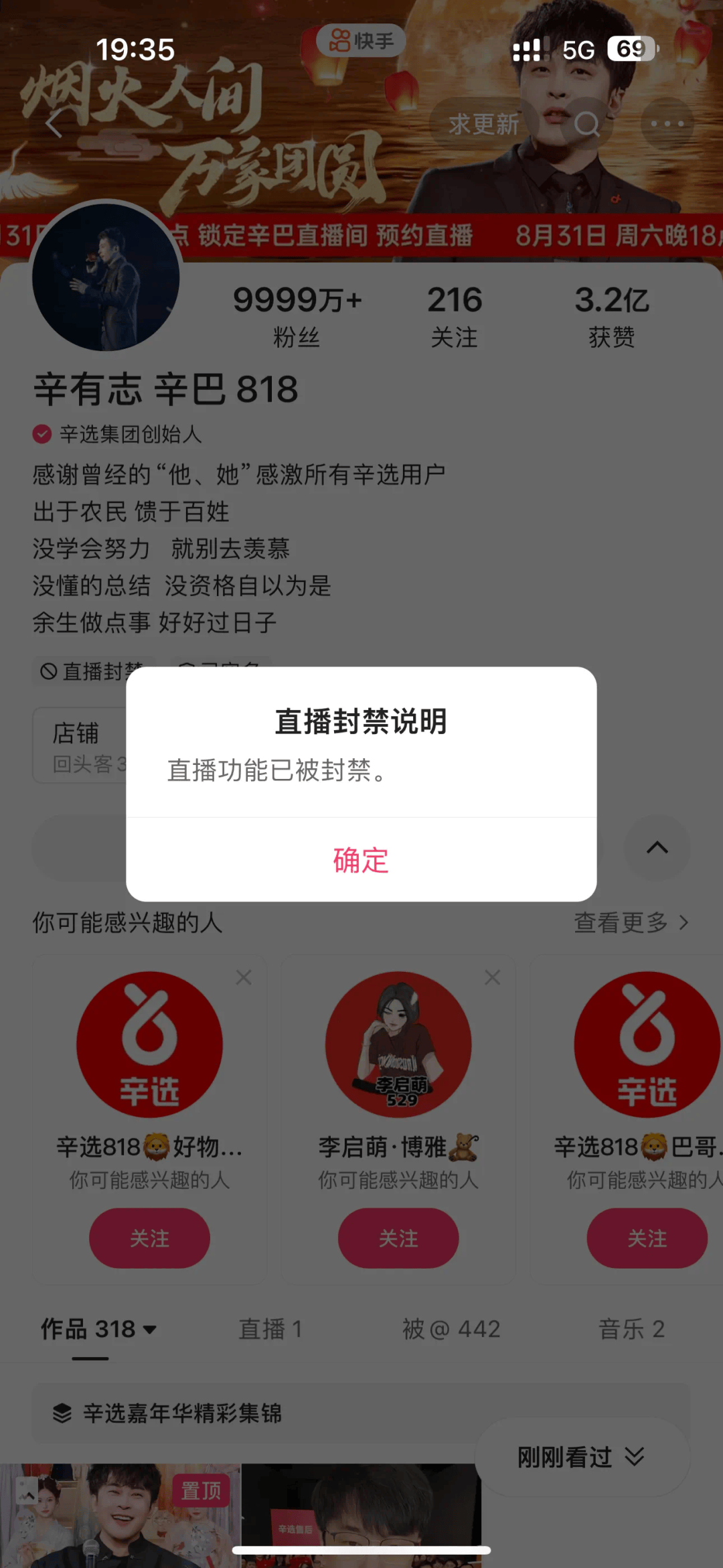This screenshot has height=1568, width=723.
Task: Expand 查看更多 for suggested people
Action: 630,922
